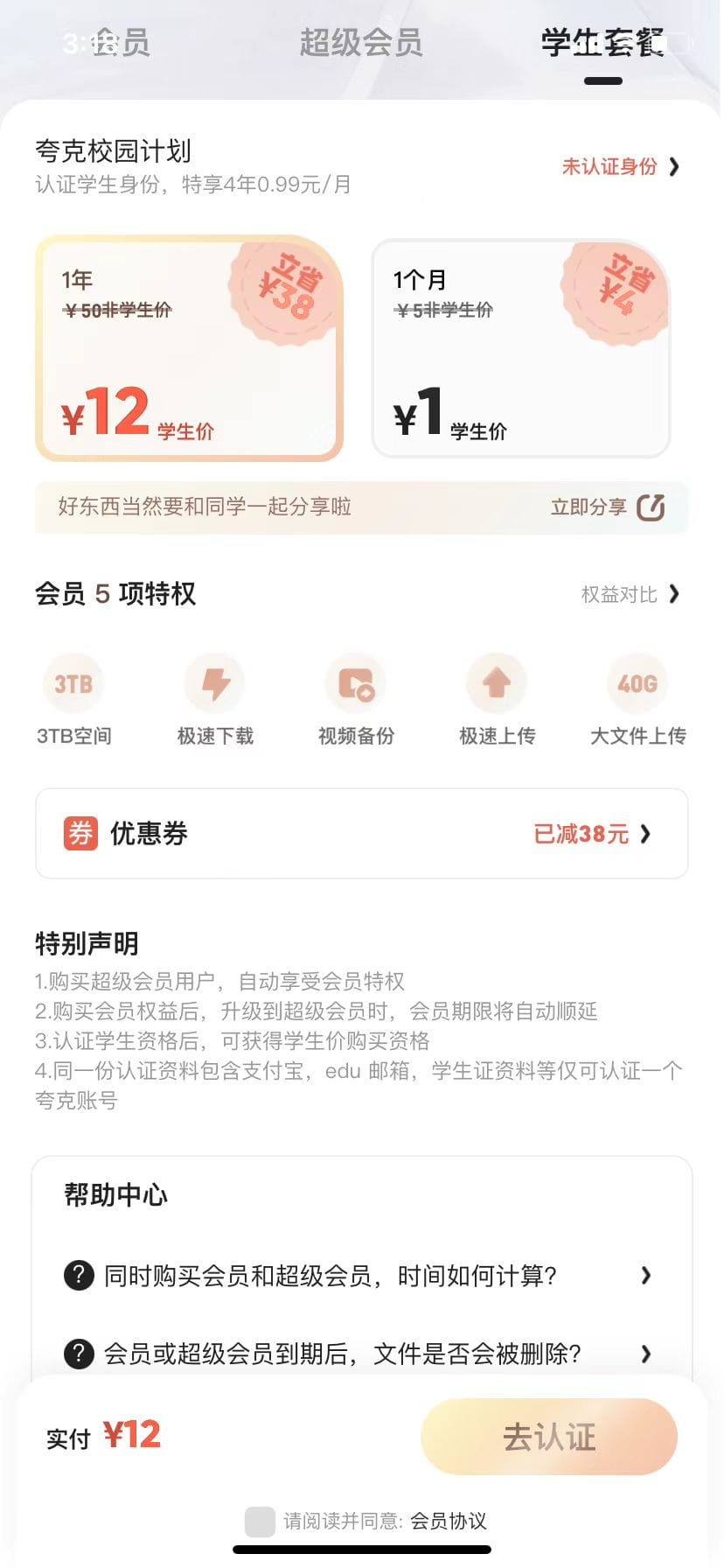The width and height of the screenshot is (724, 1568).
Task: View the 视频备份 privilege
Action: 356,700
